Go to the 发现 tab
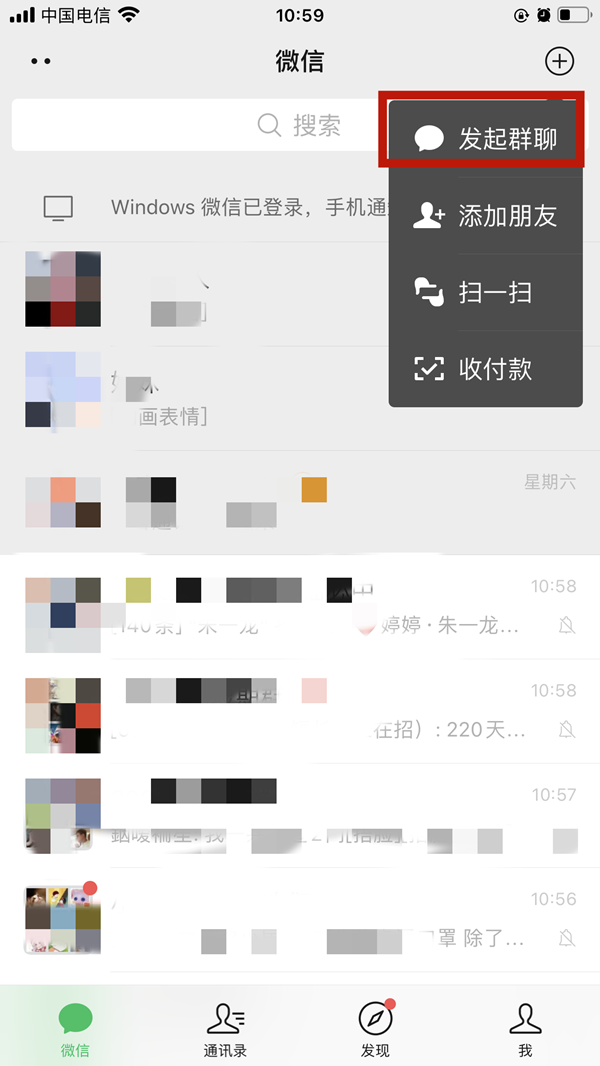600x1066 pixels. pos(375,1028)
